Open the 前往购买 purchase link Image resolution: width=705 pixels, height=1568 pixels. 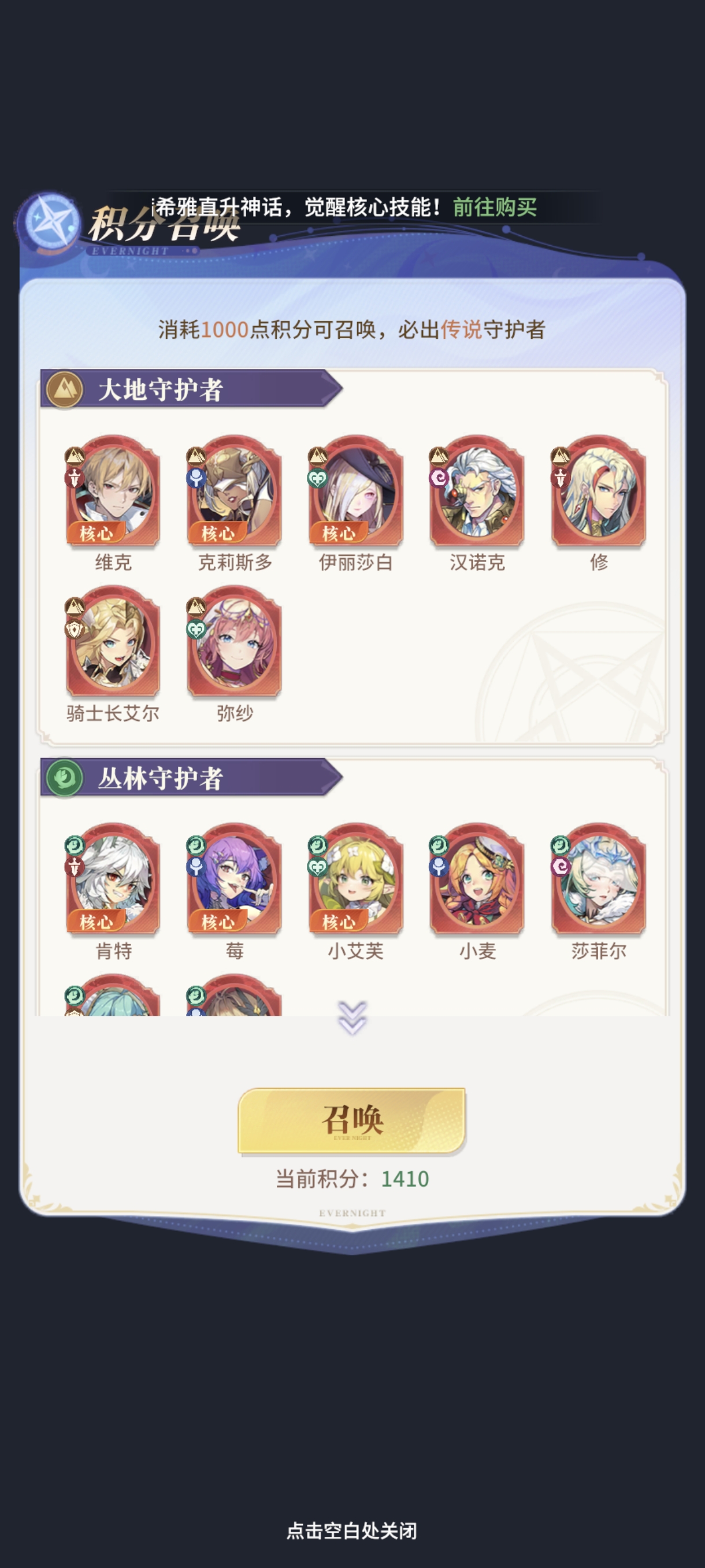tap(494, 208)
